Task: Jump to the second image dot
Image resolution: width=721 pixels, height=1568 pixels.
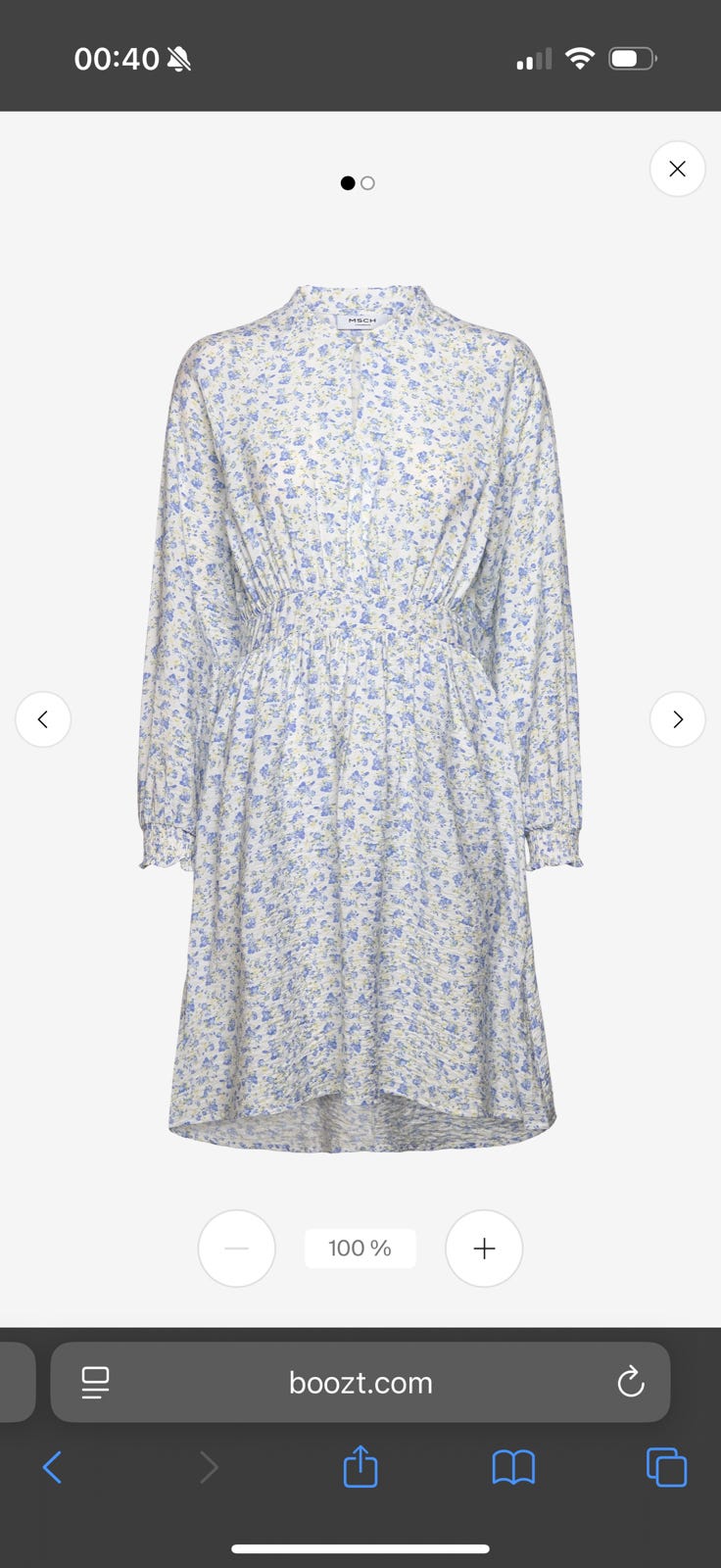Action: [368, 183]
